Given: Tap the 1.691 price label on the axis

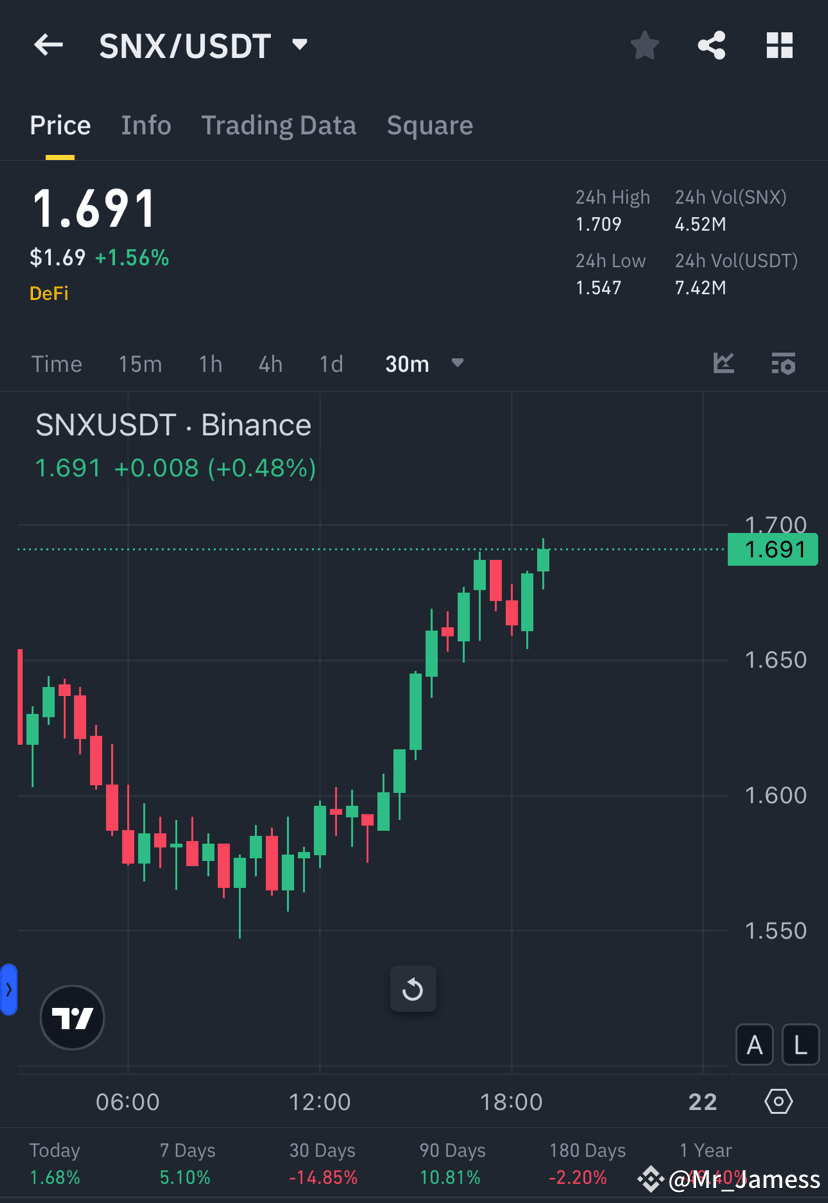Looking at the screenshot, I should (x=772, y=549).
